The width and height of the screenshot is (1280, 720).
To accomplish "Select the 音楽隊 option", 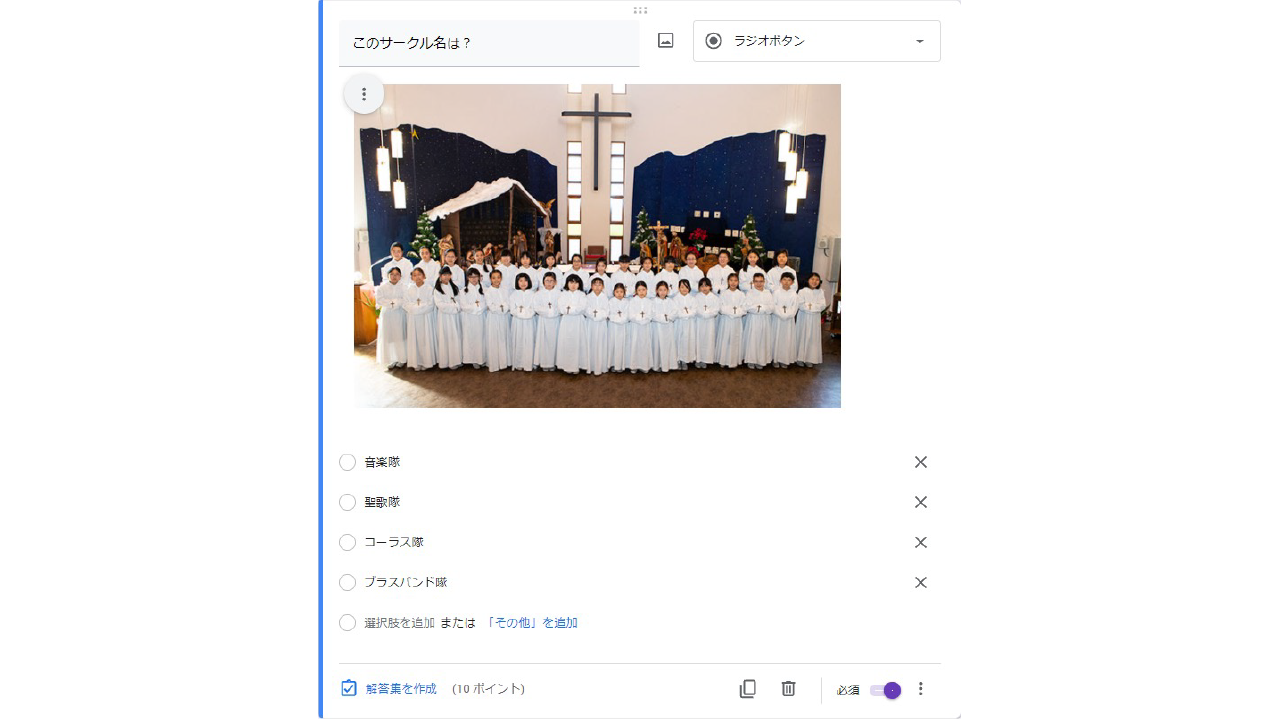I will (x=348, y=462).
